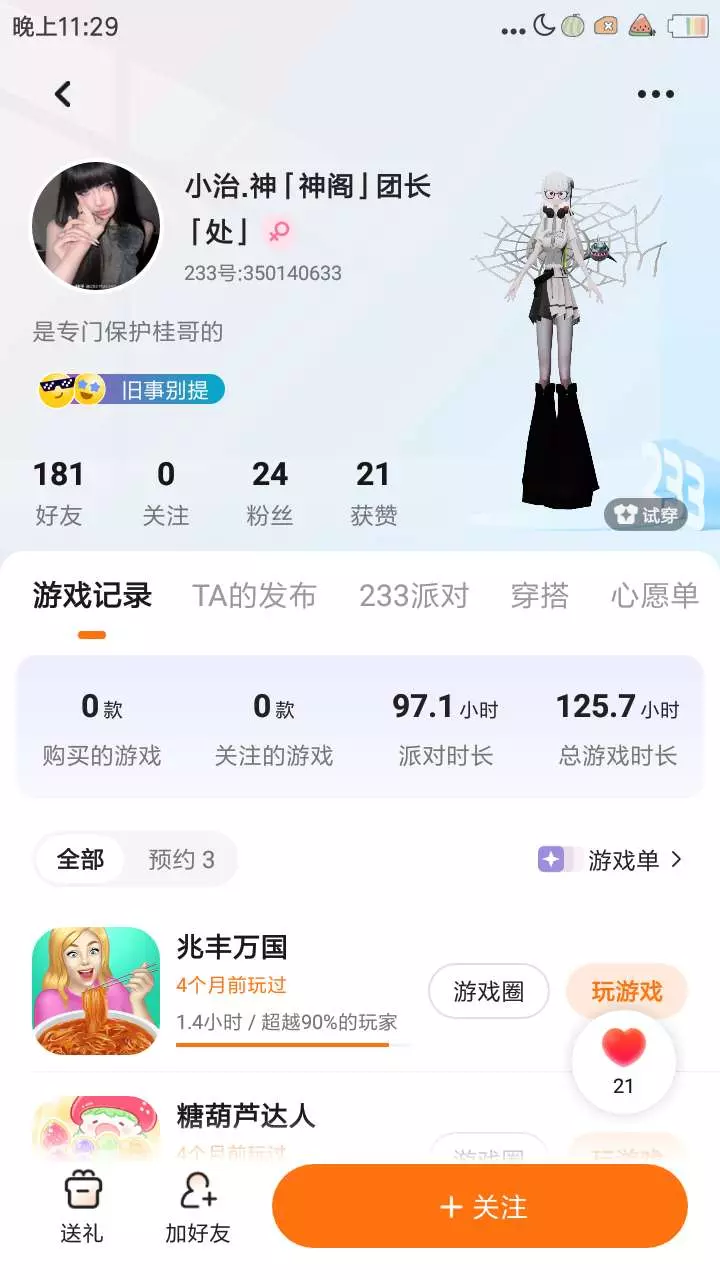Select the 全部 filter

pyautogui.click(x=80, y=860)
